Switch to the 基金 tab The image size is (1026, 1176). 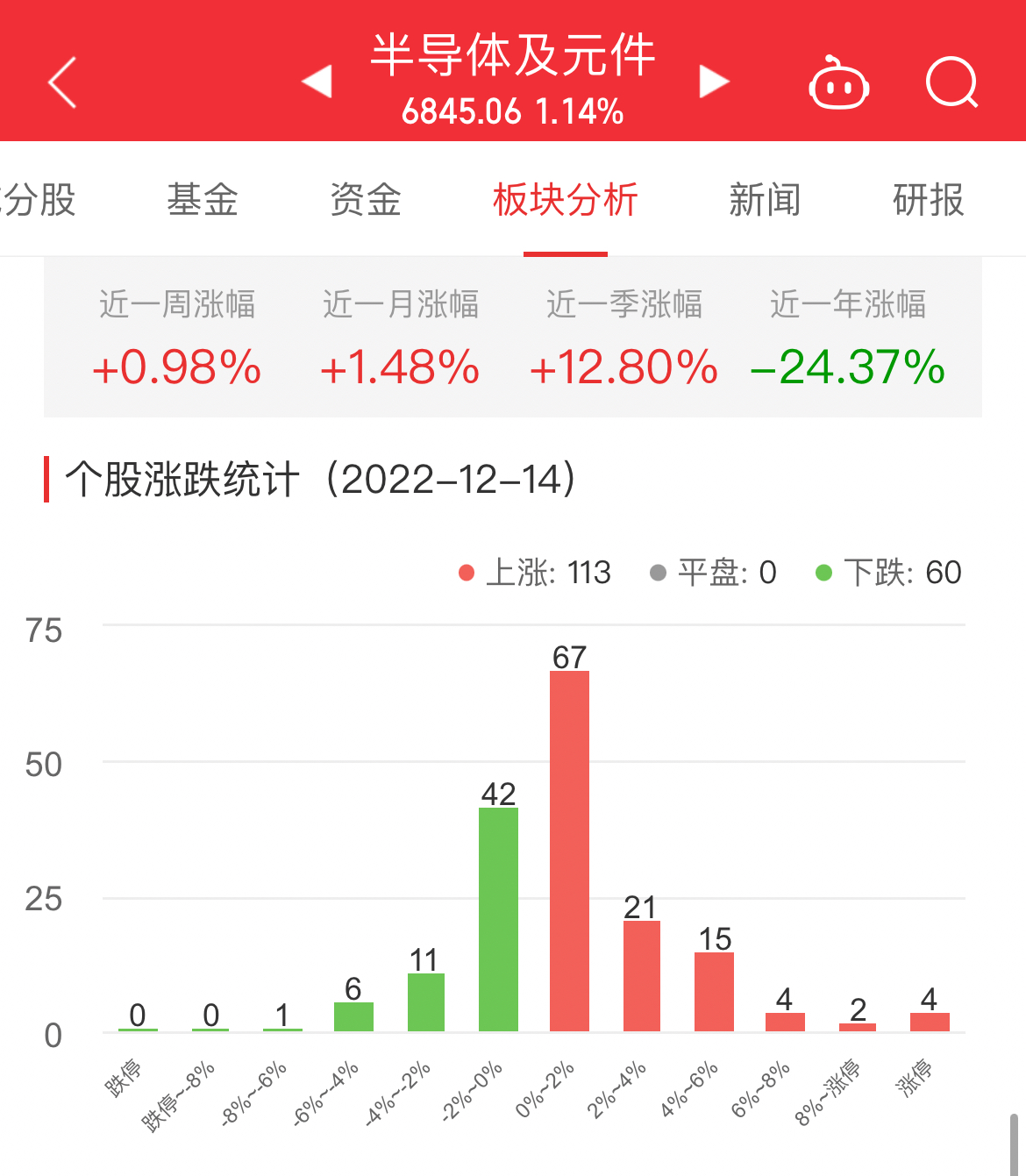203,200
